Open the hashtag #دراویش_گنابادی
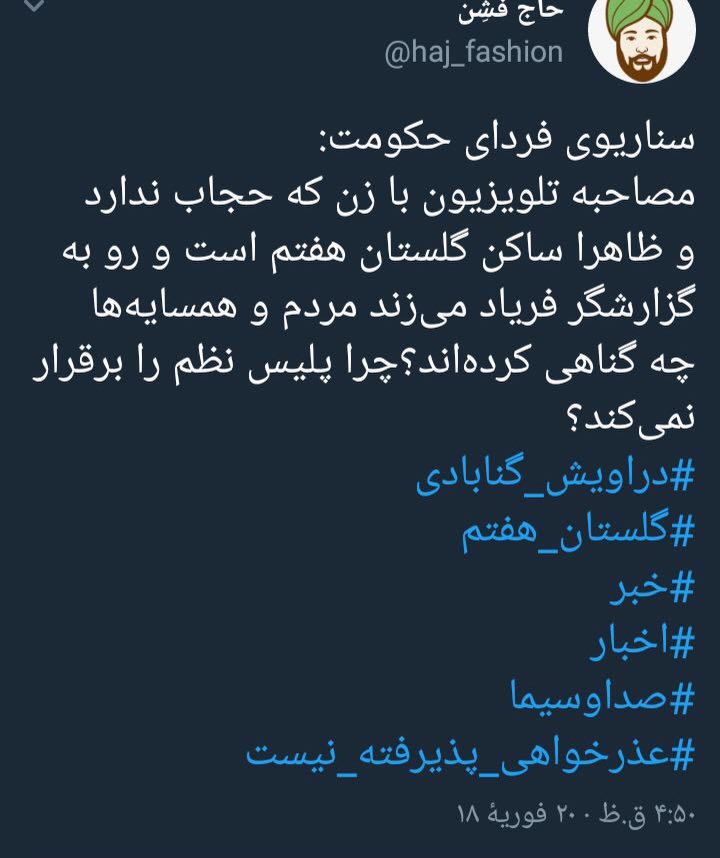Image resolution: width=720 pixels, height=858 pixels. (x=554, y=477)
